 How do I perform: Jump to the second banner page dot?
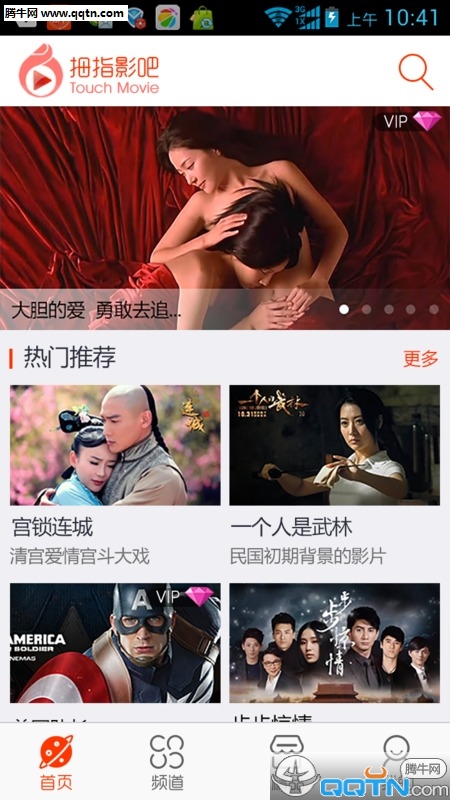(366, 309)
